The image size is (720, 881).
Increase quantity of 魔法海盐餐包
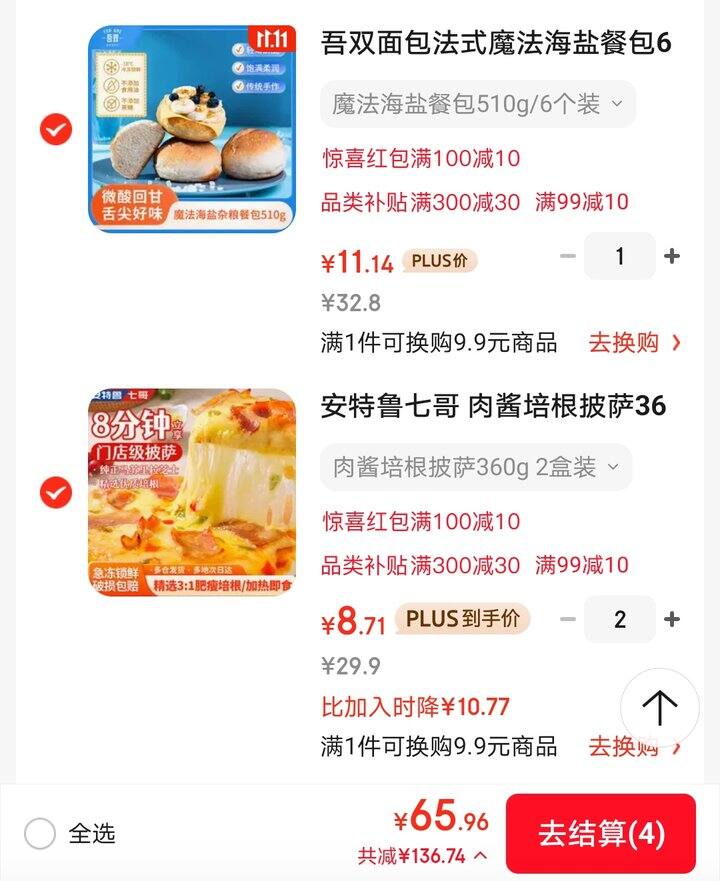click(672, 257)
